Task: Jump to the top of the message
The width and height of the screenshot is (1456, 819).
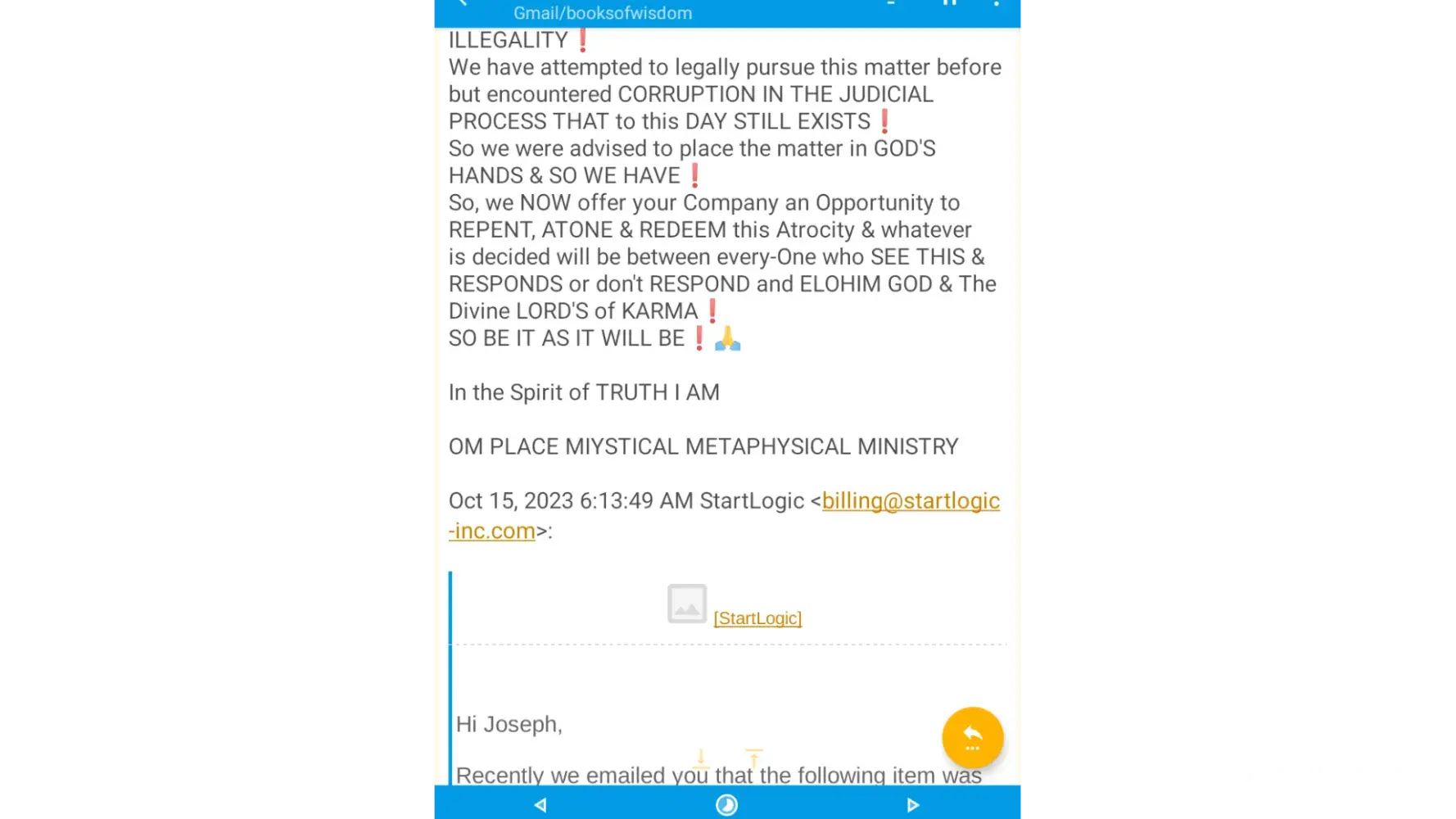Action: click(x=754, y=758)
